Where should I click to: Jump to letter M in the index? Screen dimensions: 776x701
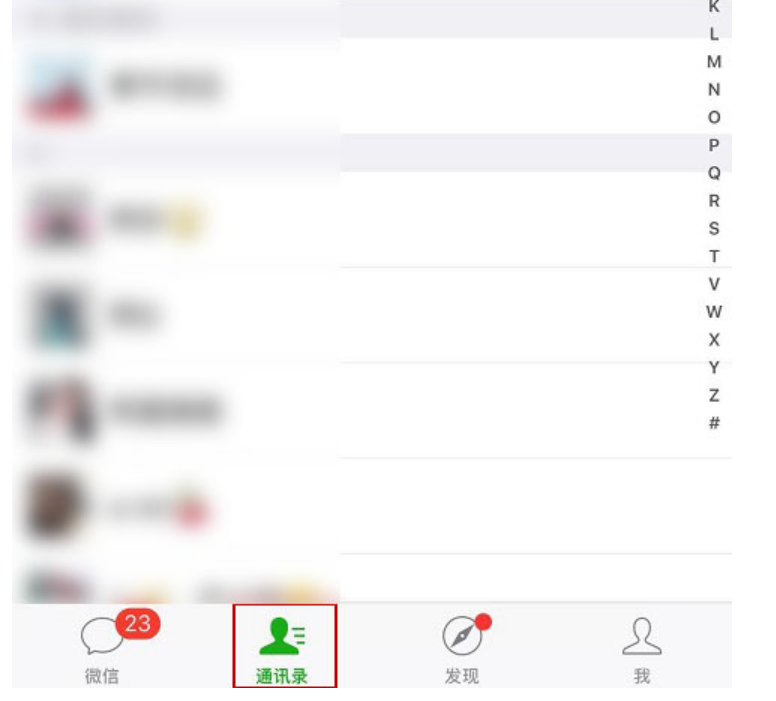click(714, 62)
